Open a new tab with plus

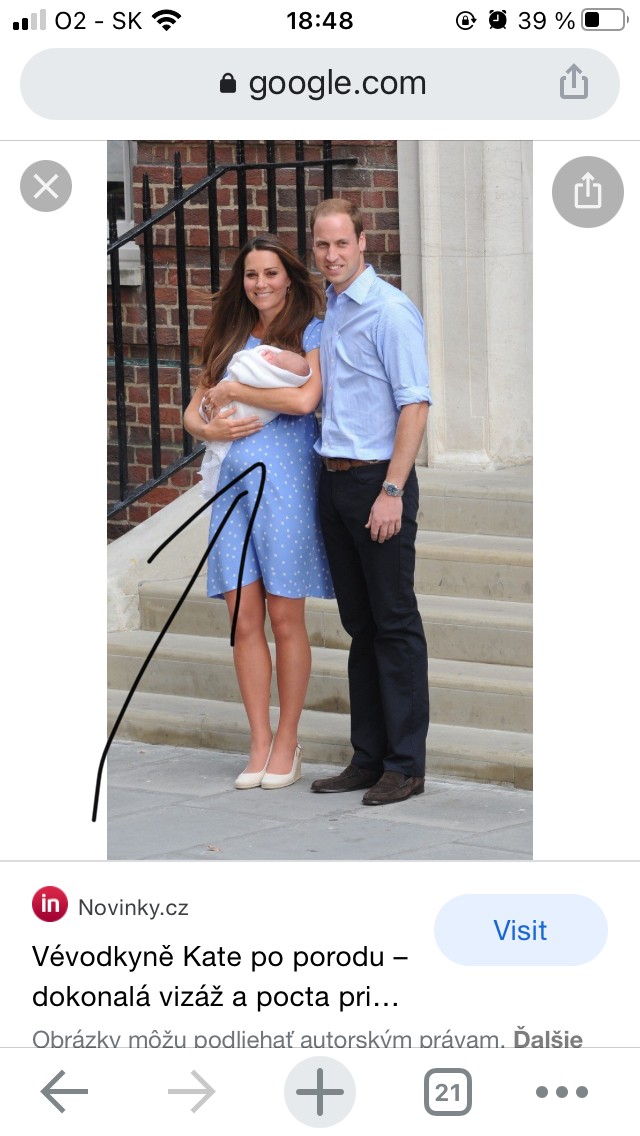[x=320, y=1092]
